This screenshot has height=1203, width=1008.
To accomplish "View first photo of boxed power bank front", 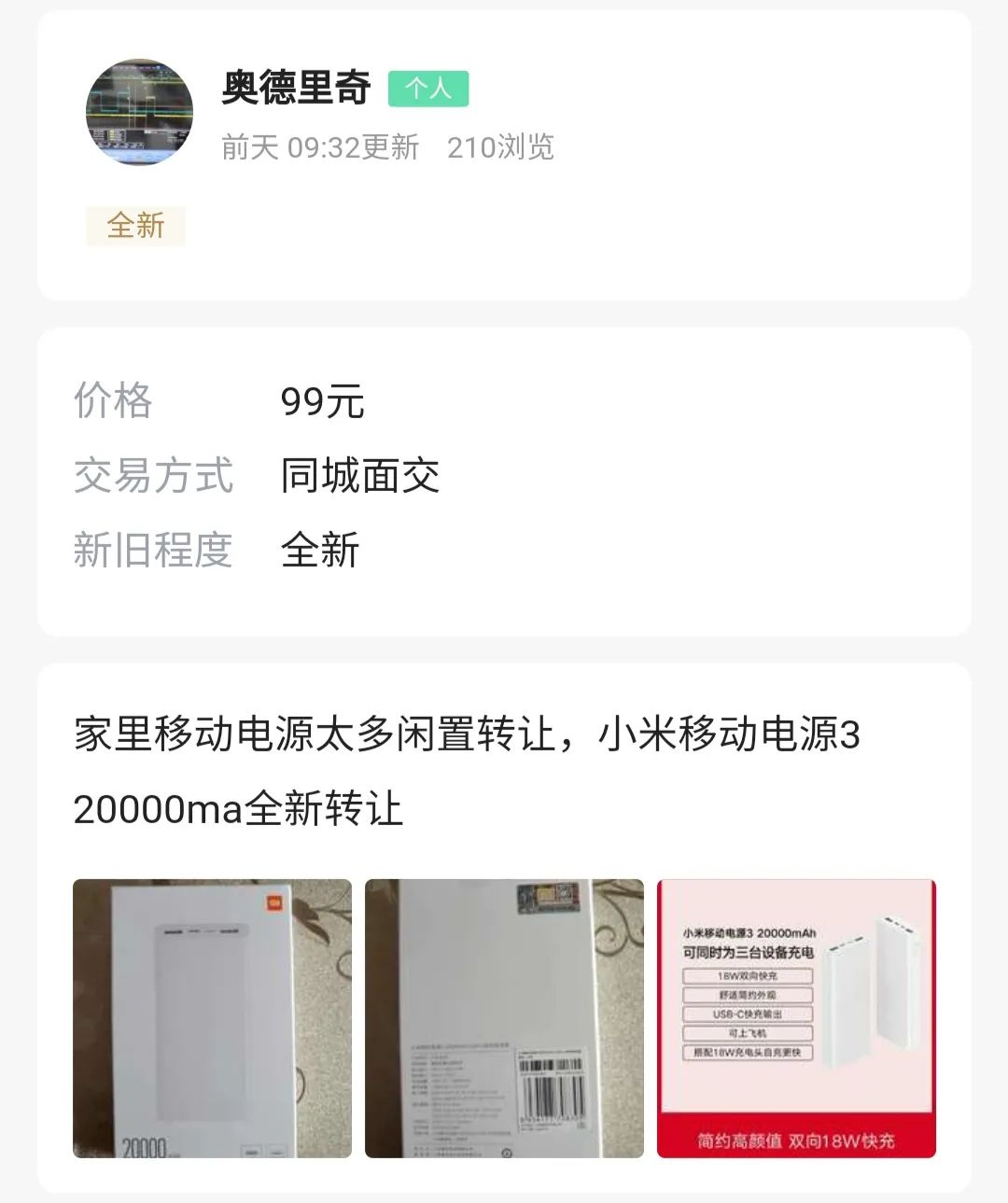I will [212, 1018].
